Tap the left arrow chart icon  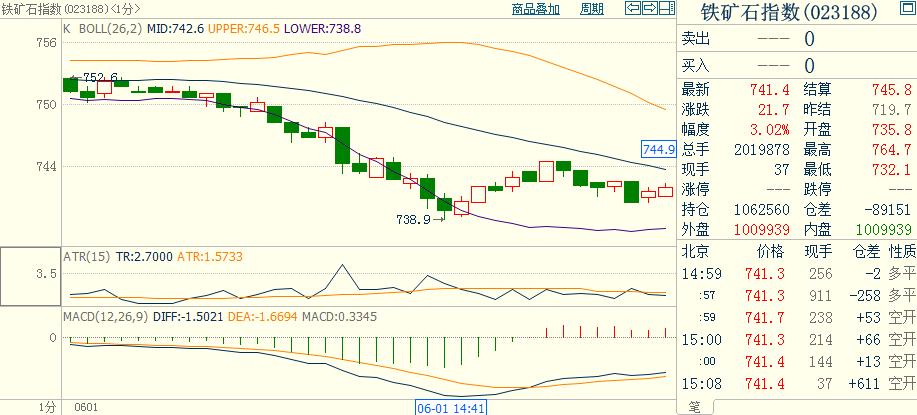(633, 9)
